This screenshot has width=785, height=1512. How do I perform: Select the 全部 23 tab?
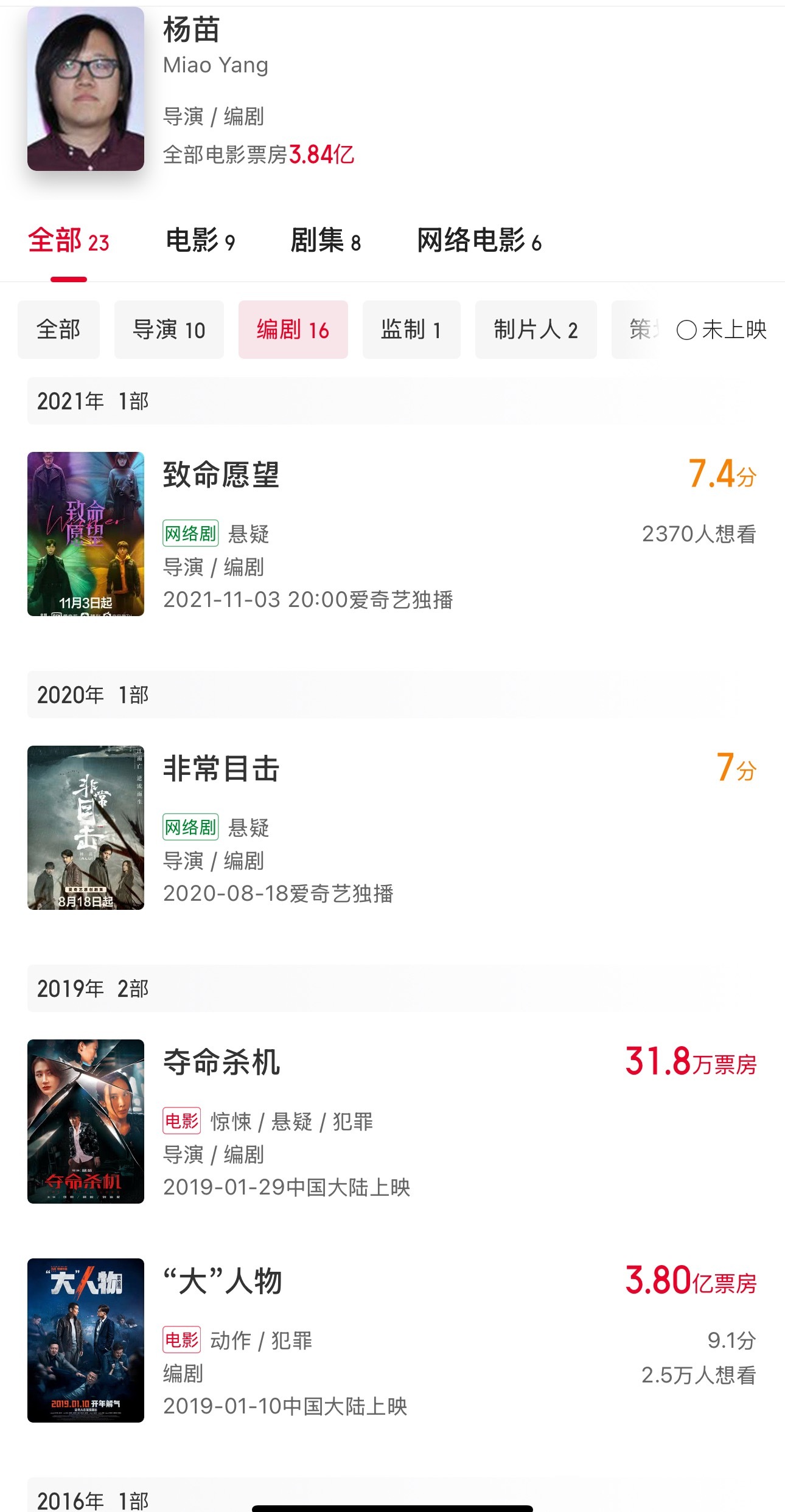point(69,241)
